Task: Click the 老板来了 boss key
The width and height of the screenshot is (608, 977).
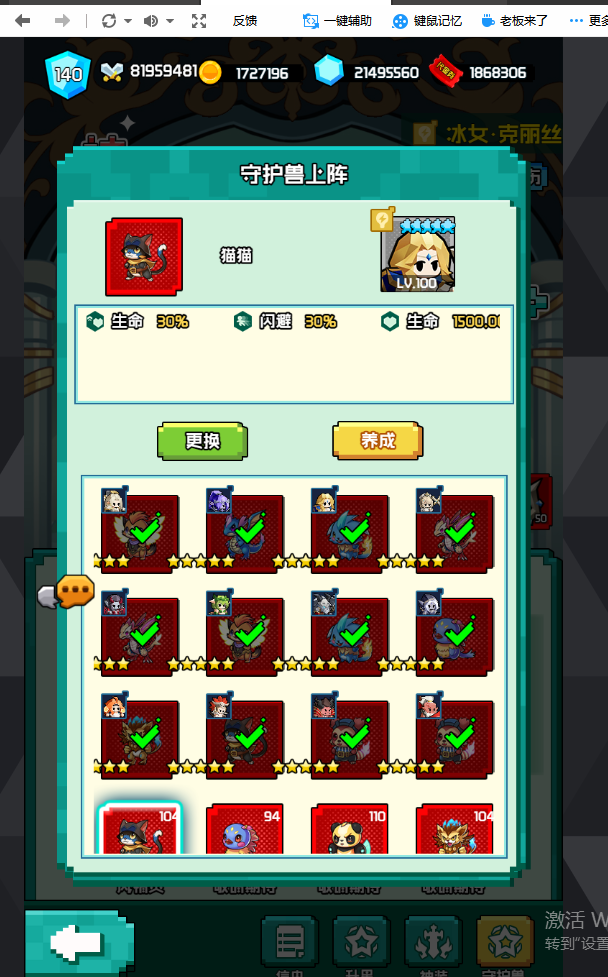Action: [x=515, y=20]
